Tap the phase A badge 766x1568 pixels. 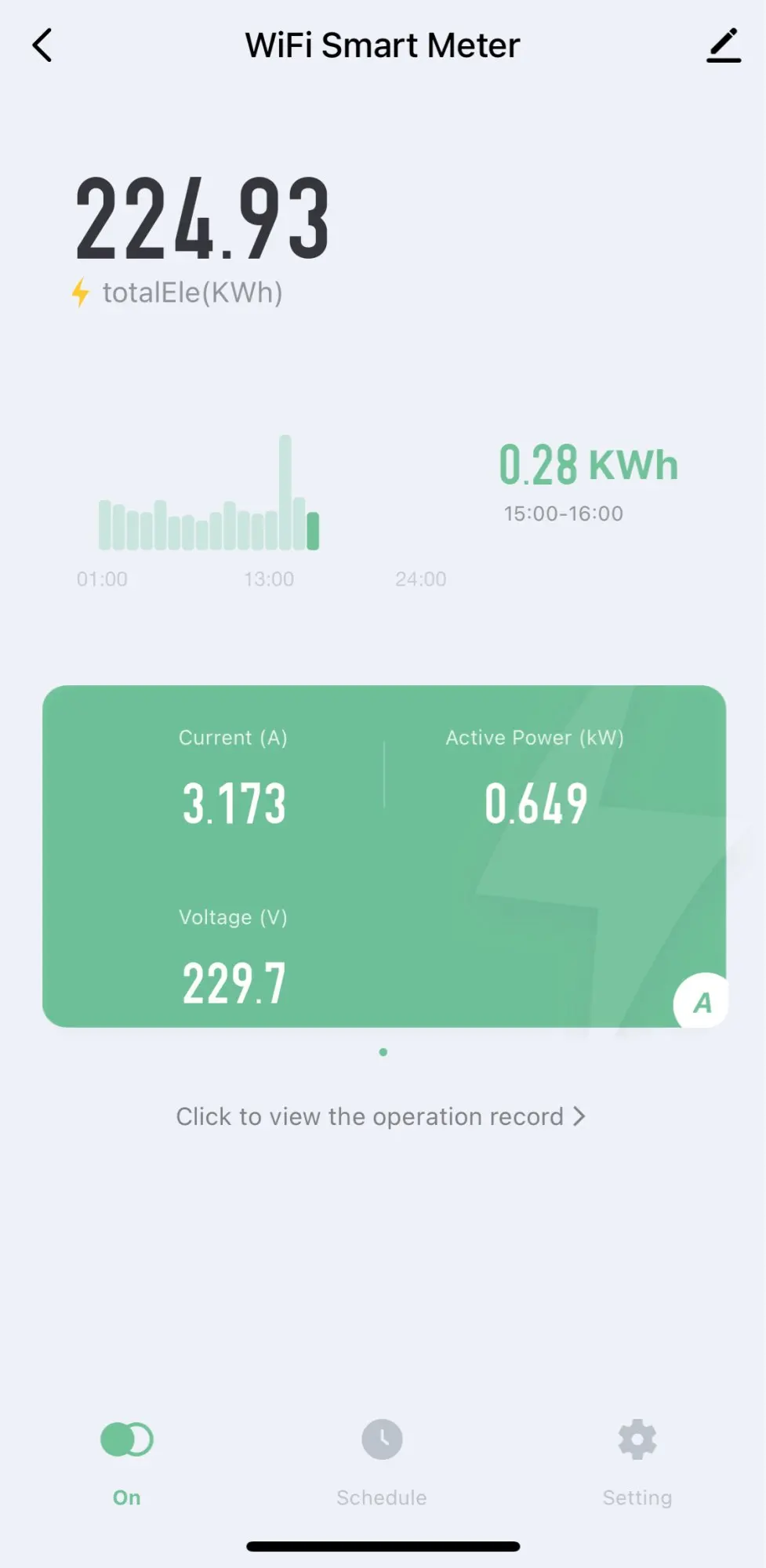(702, 1002)
